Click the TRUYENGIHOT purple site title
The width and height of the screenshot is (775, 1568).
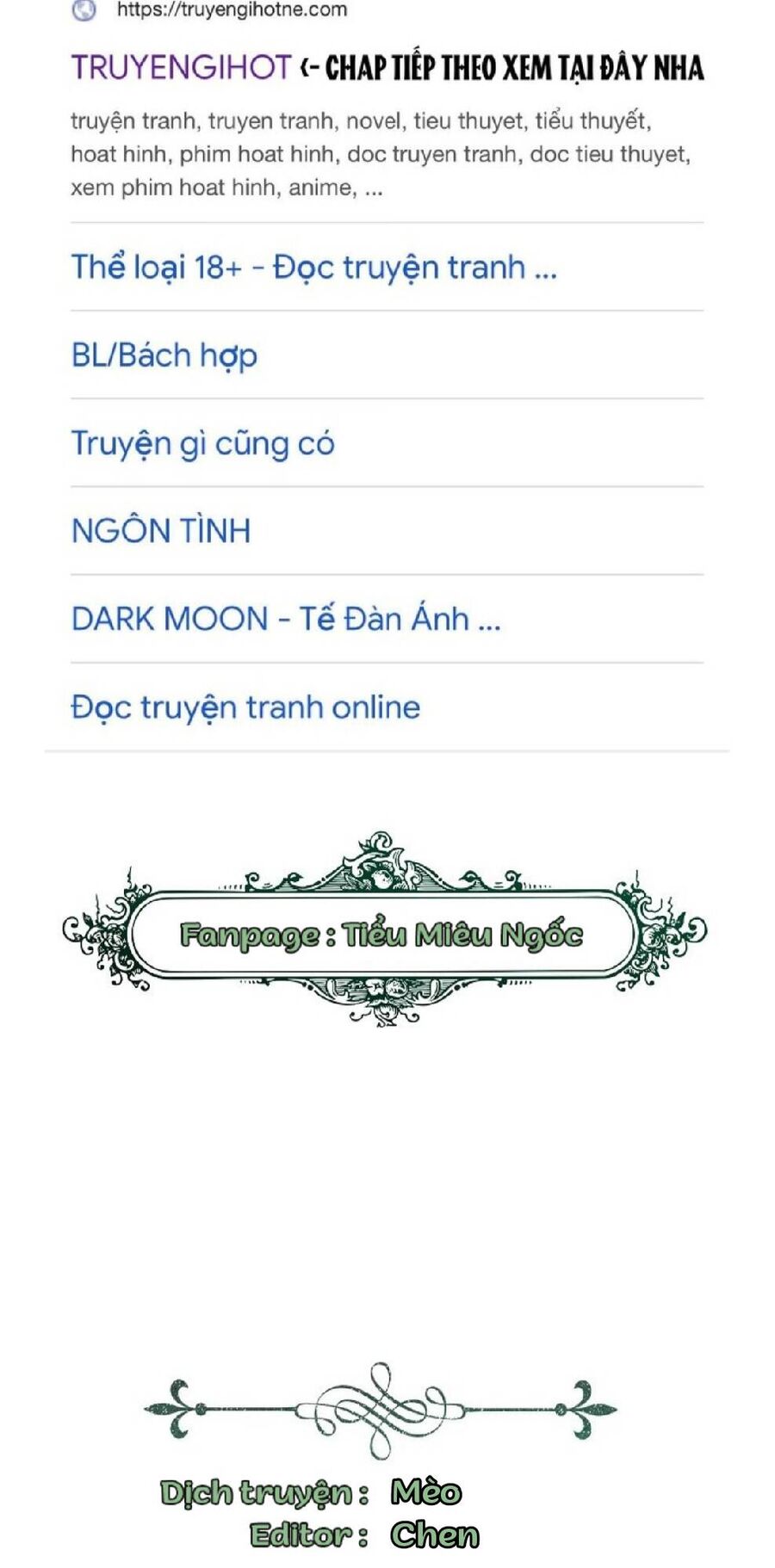coord(181,69)
